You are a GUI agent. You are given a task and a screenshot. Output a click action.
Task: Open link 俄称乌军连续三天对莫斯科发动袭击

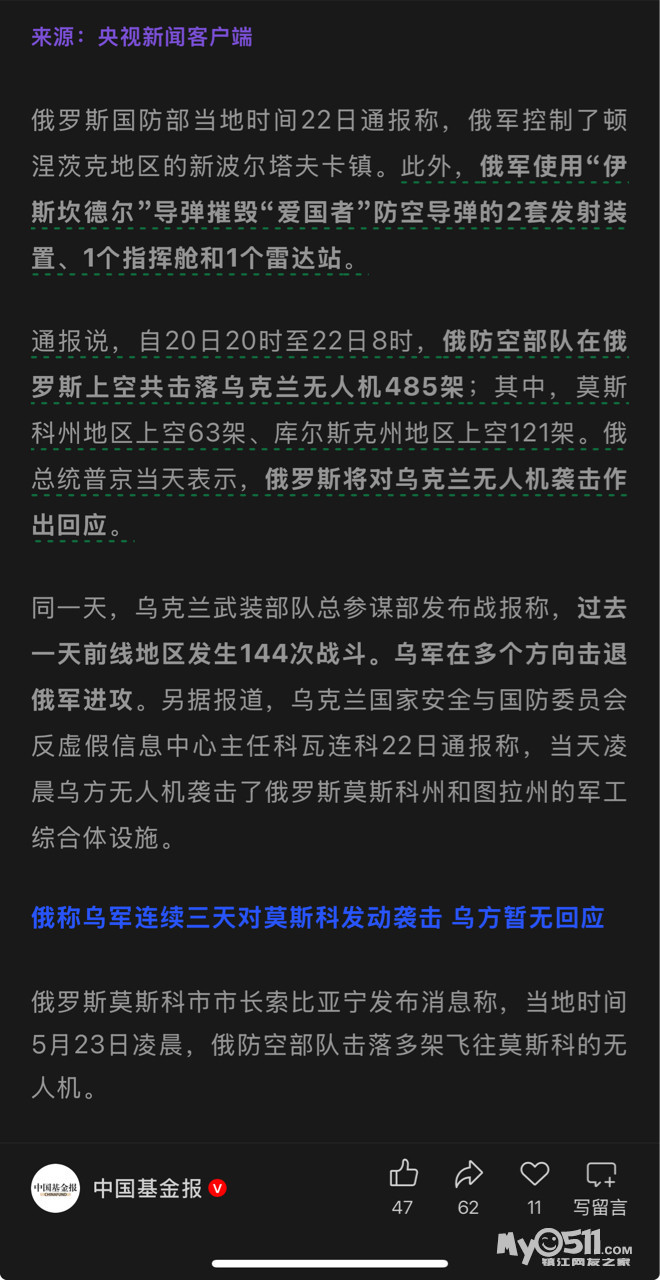(x=236, y=917)
